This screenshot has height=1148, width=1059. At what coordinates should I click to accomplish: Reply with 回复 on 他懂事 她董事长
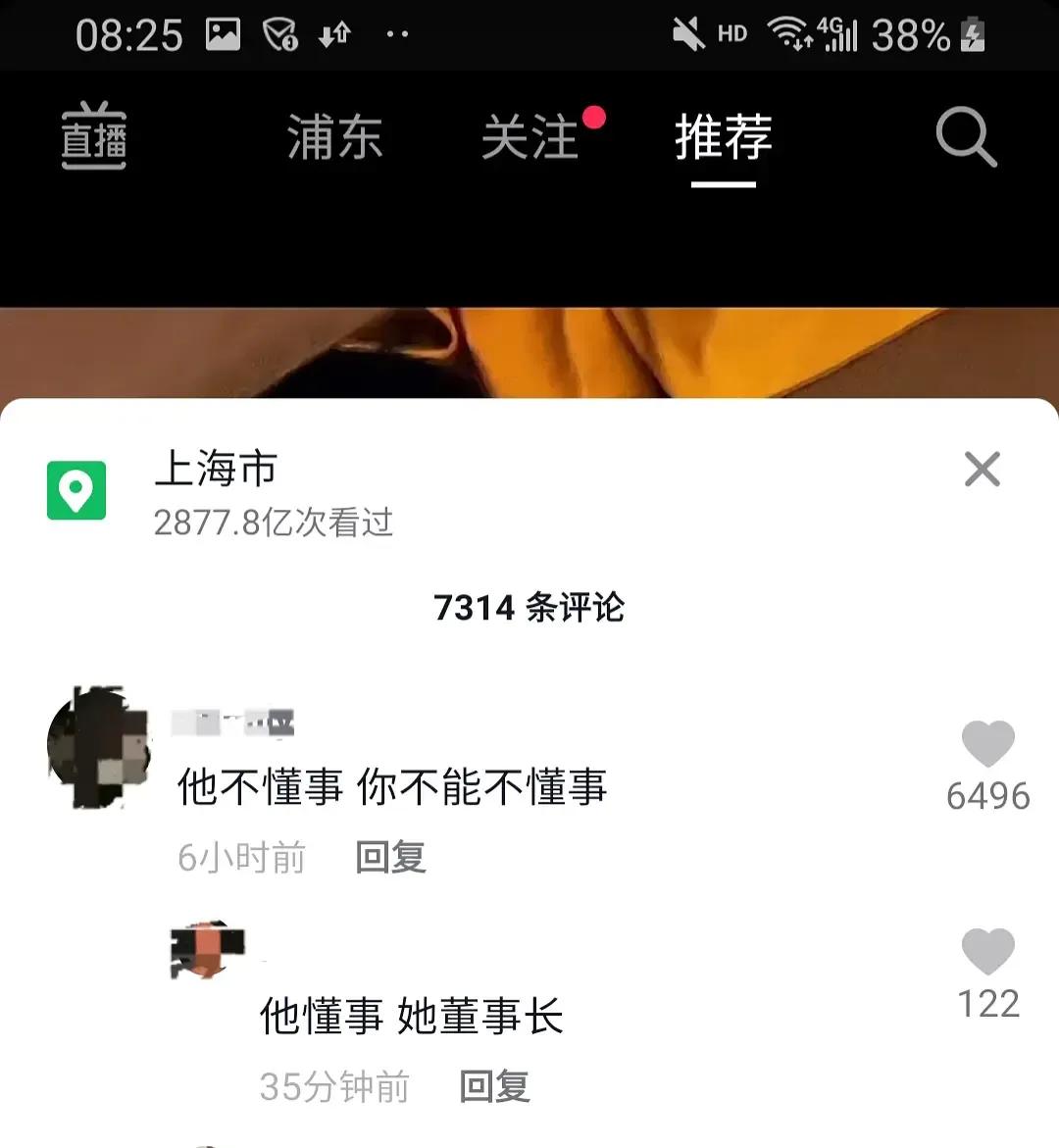click(x=492, y=1086)
